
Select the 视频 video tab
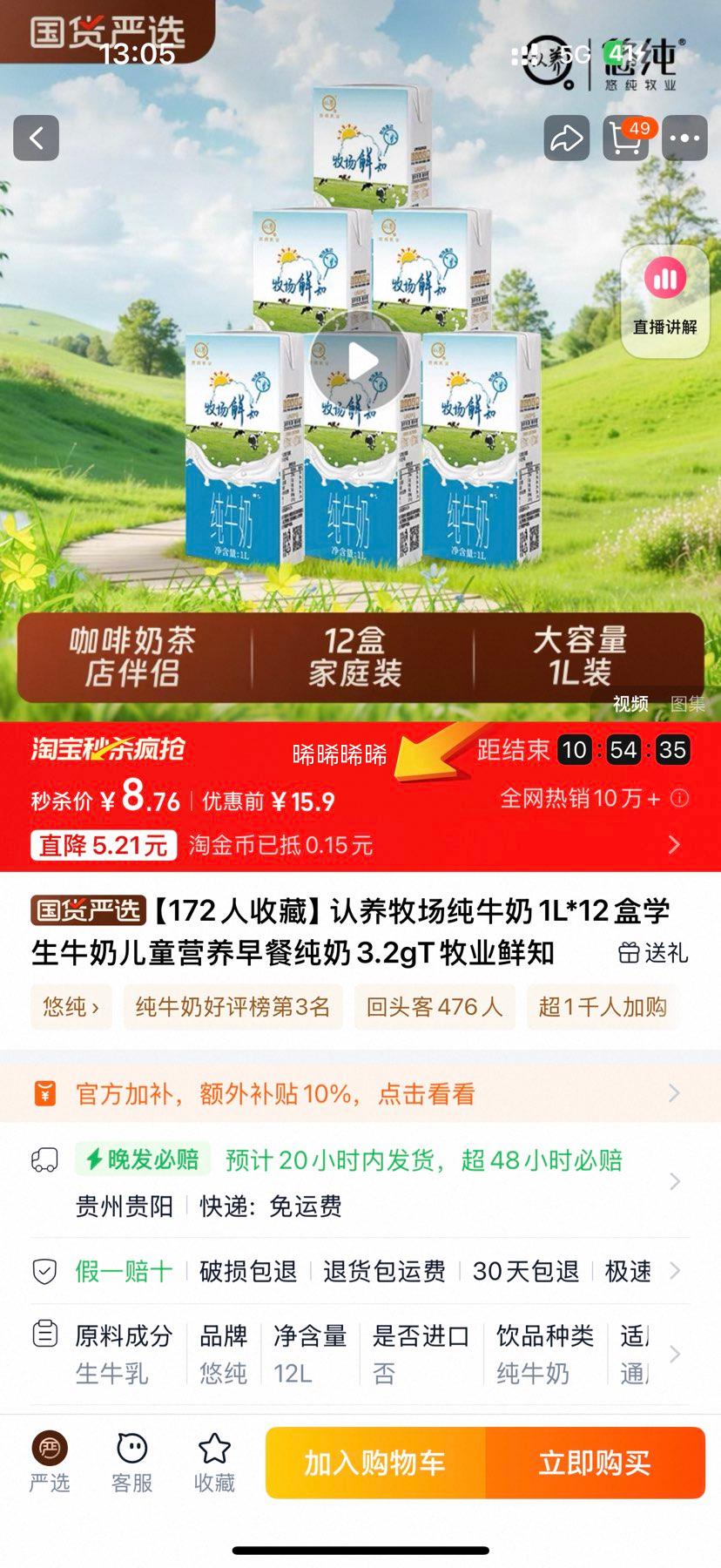pyautogui.click(x=630, y=705)
